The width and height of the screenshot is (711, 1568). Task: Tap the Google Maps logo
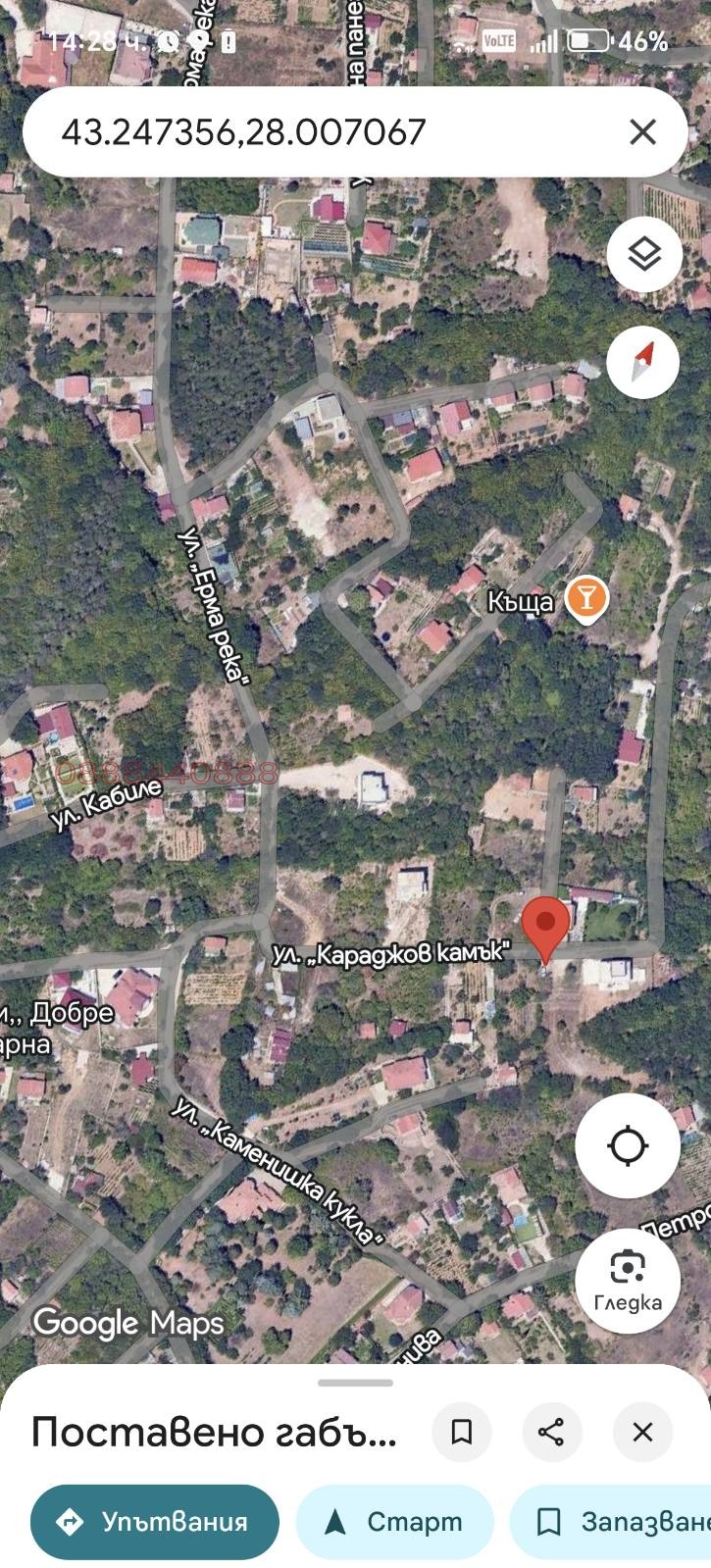(x=127, y=1323)
